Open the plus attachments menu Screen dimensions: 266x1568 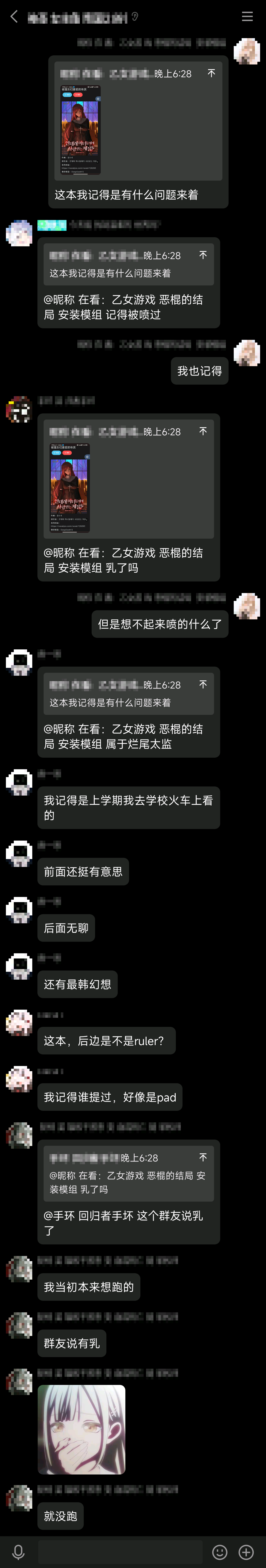click(x=246, y=1552)
